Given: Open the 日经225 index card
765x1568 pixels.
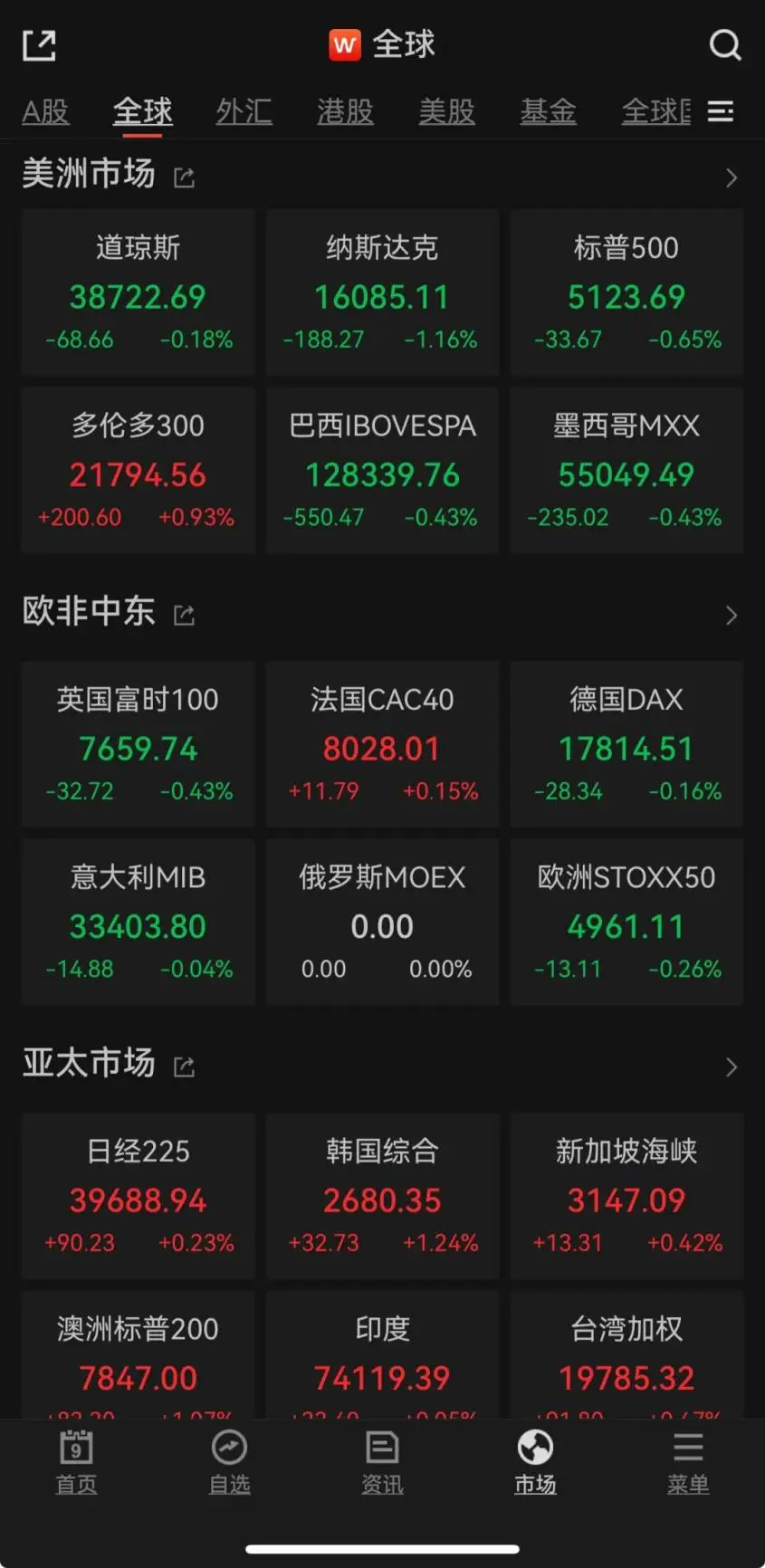Looking at the screenshot, I should 139,1196.
